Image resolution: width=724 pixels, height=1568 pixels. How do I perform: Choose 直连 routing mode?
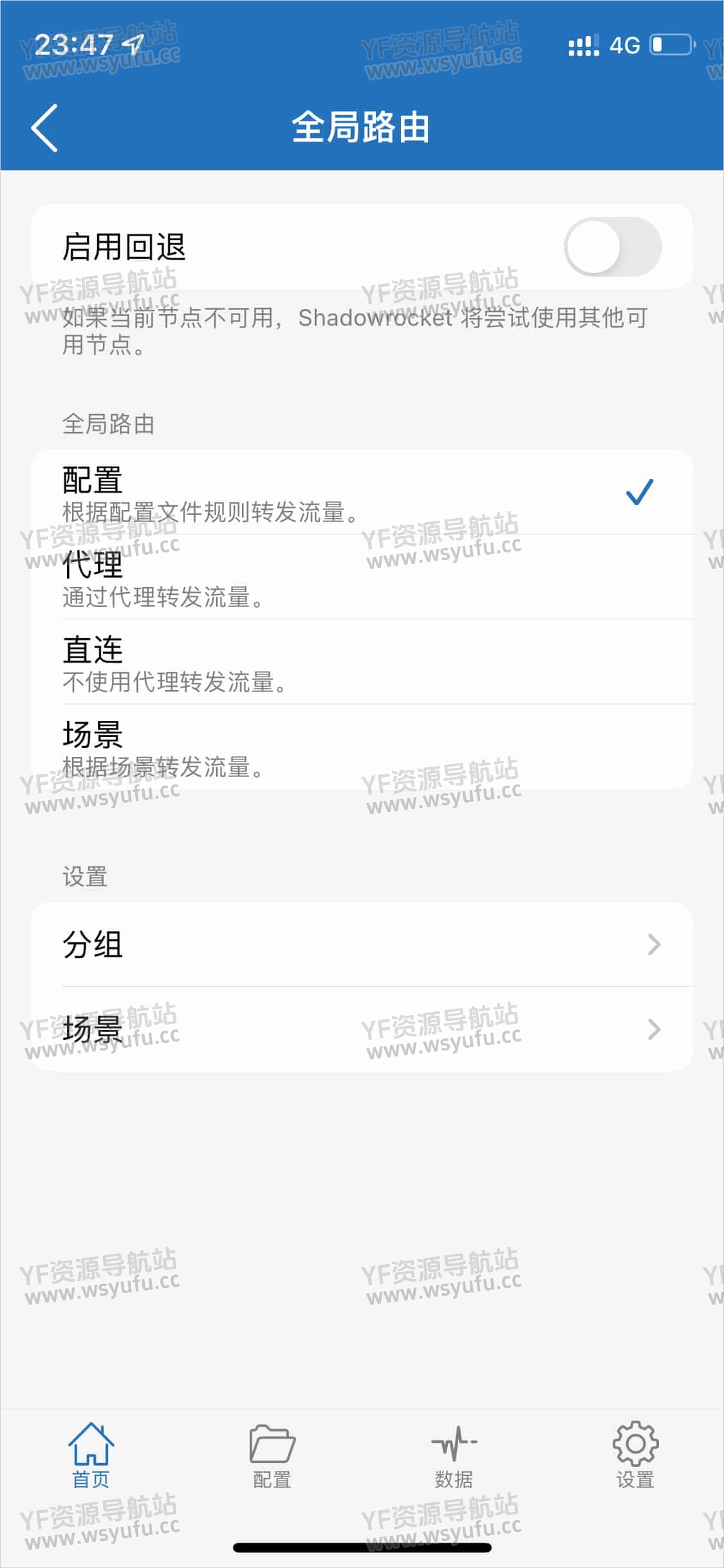point(360,662)
